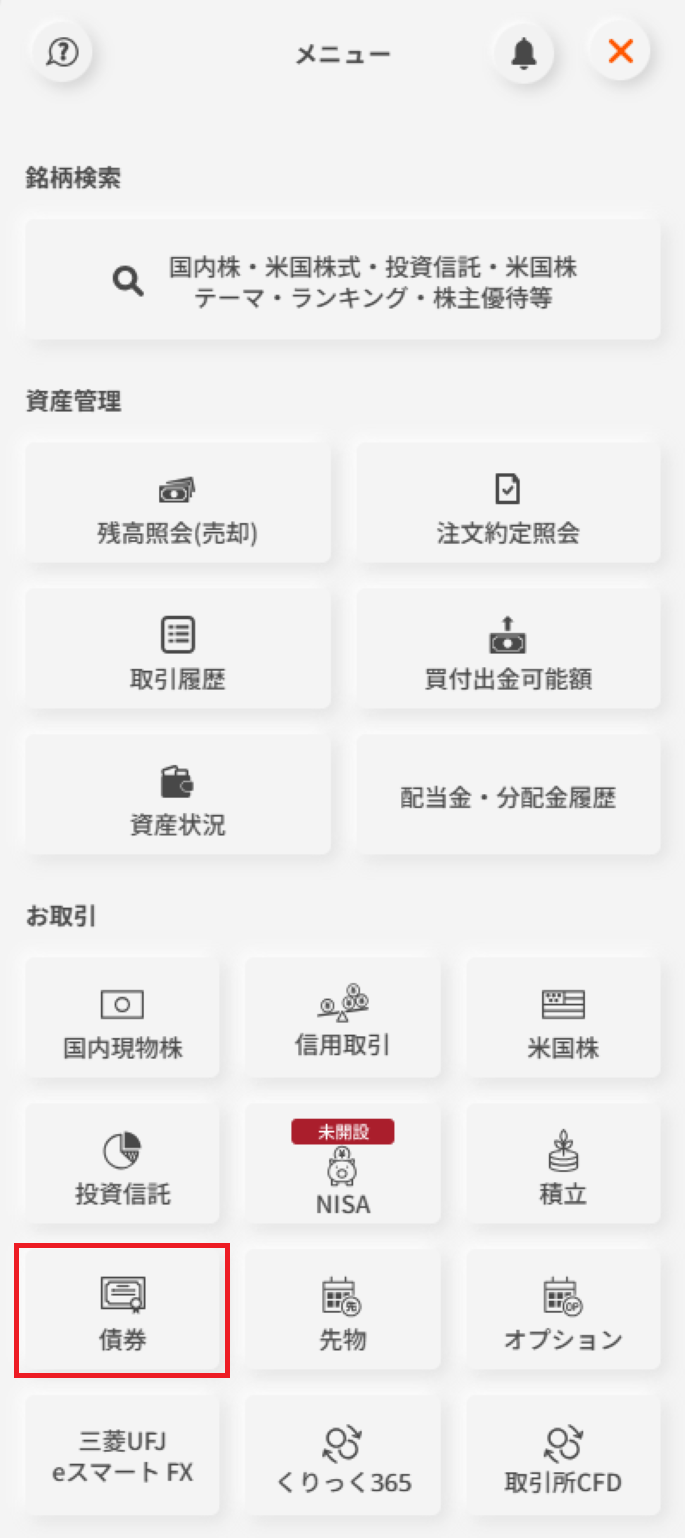Open the NISA tile marked 未開設
685x1538 pixels.
click(343, 1166)
